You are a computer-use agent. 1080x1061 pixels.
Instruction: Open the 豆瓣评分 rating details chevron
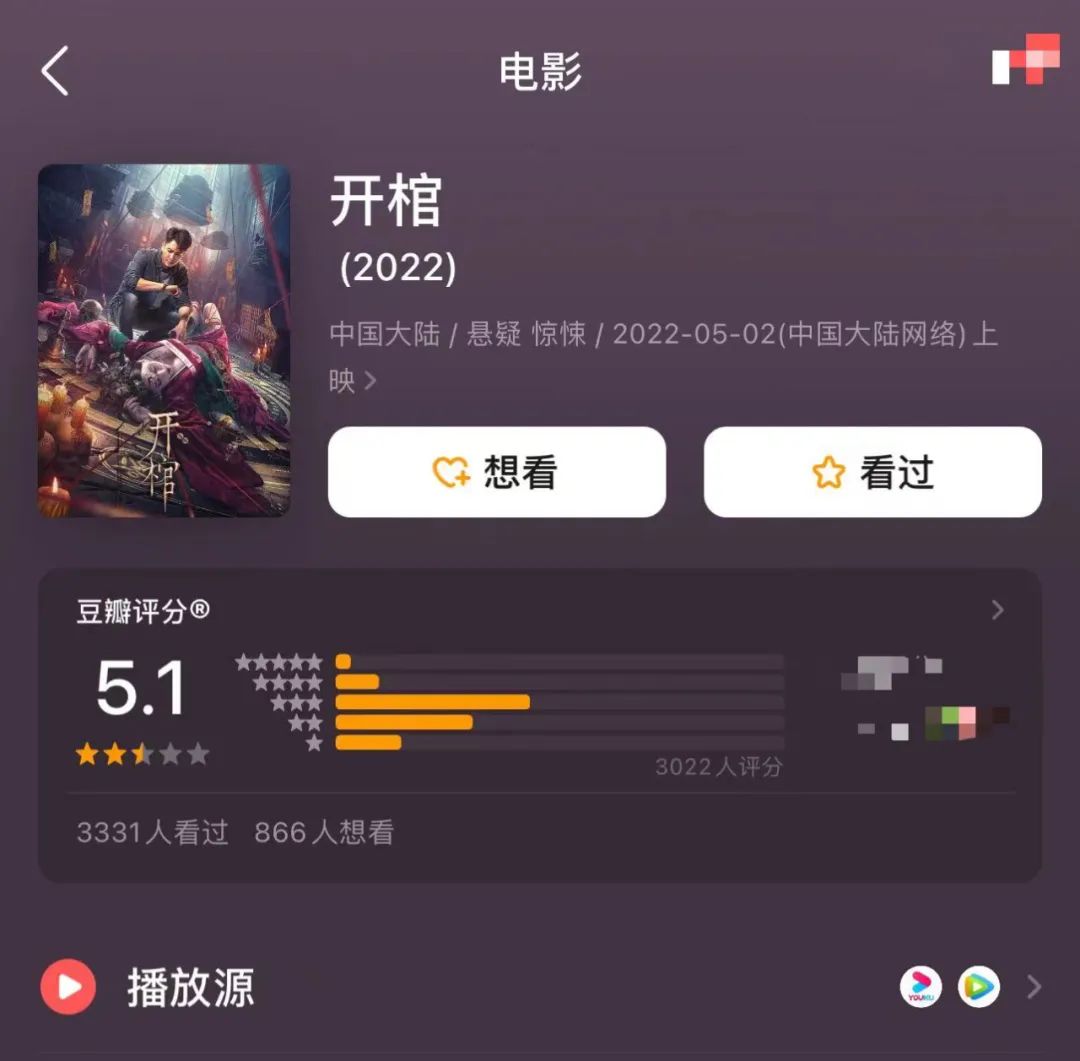[x=996, y=610]
